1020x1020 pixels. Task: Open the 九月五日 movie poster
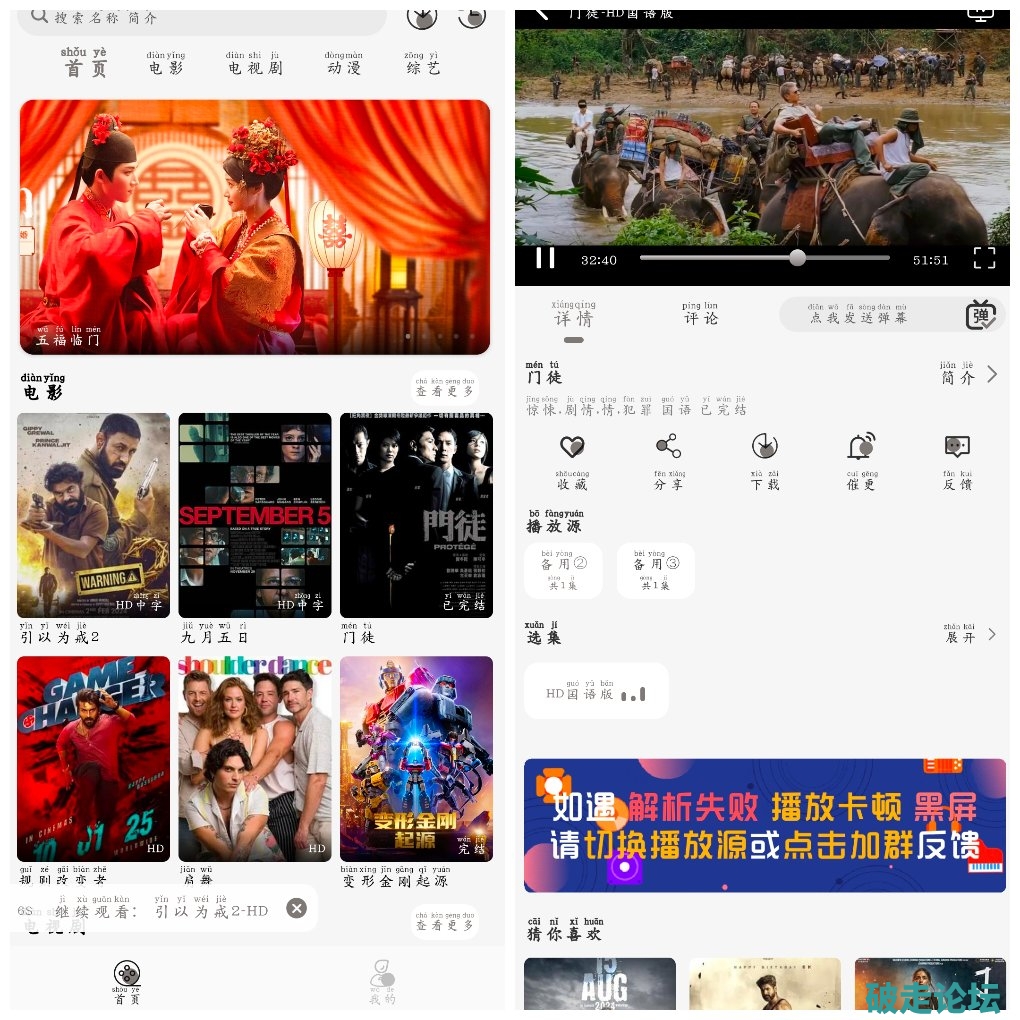(255, 515)
